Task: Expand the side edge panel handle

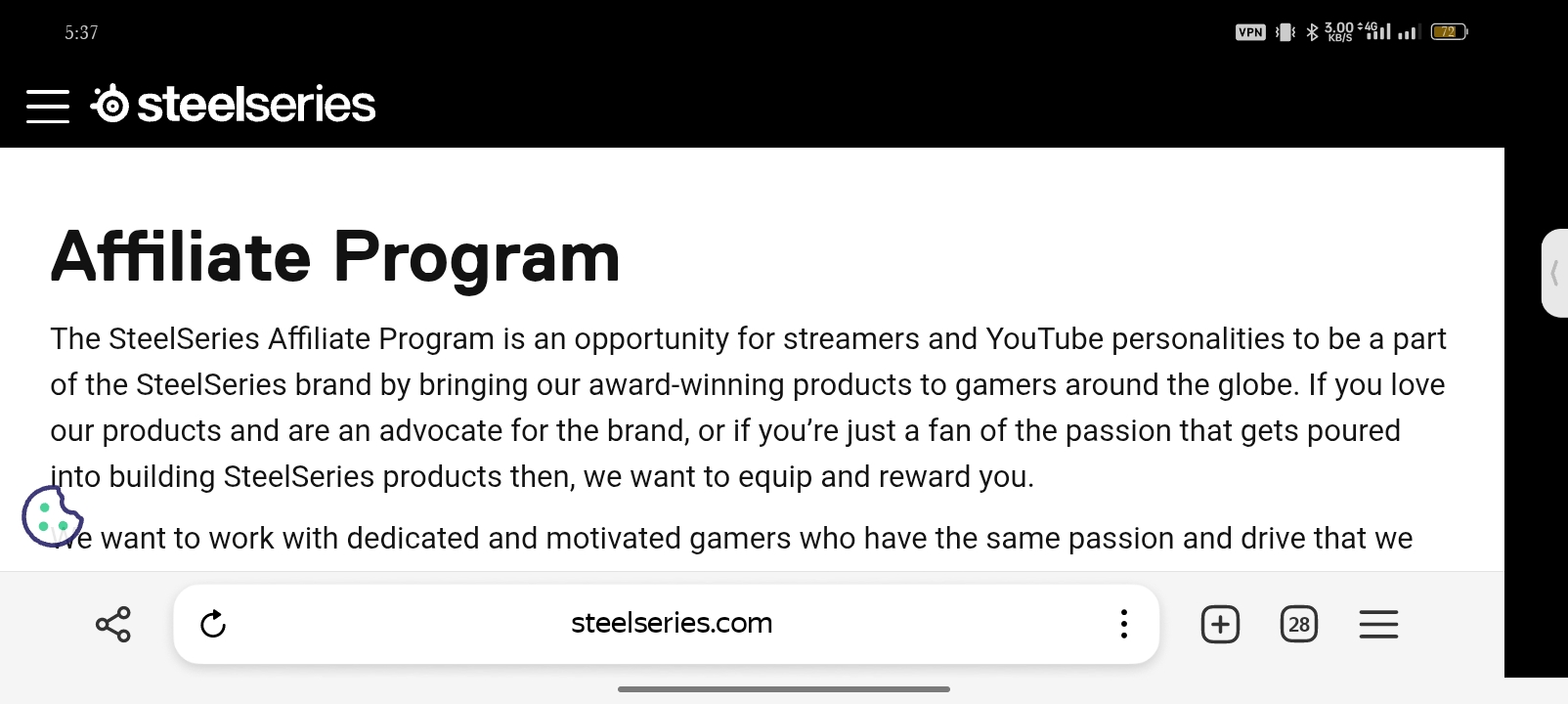Action: [1554, 273]
